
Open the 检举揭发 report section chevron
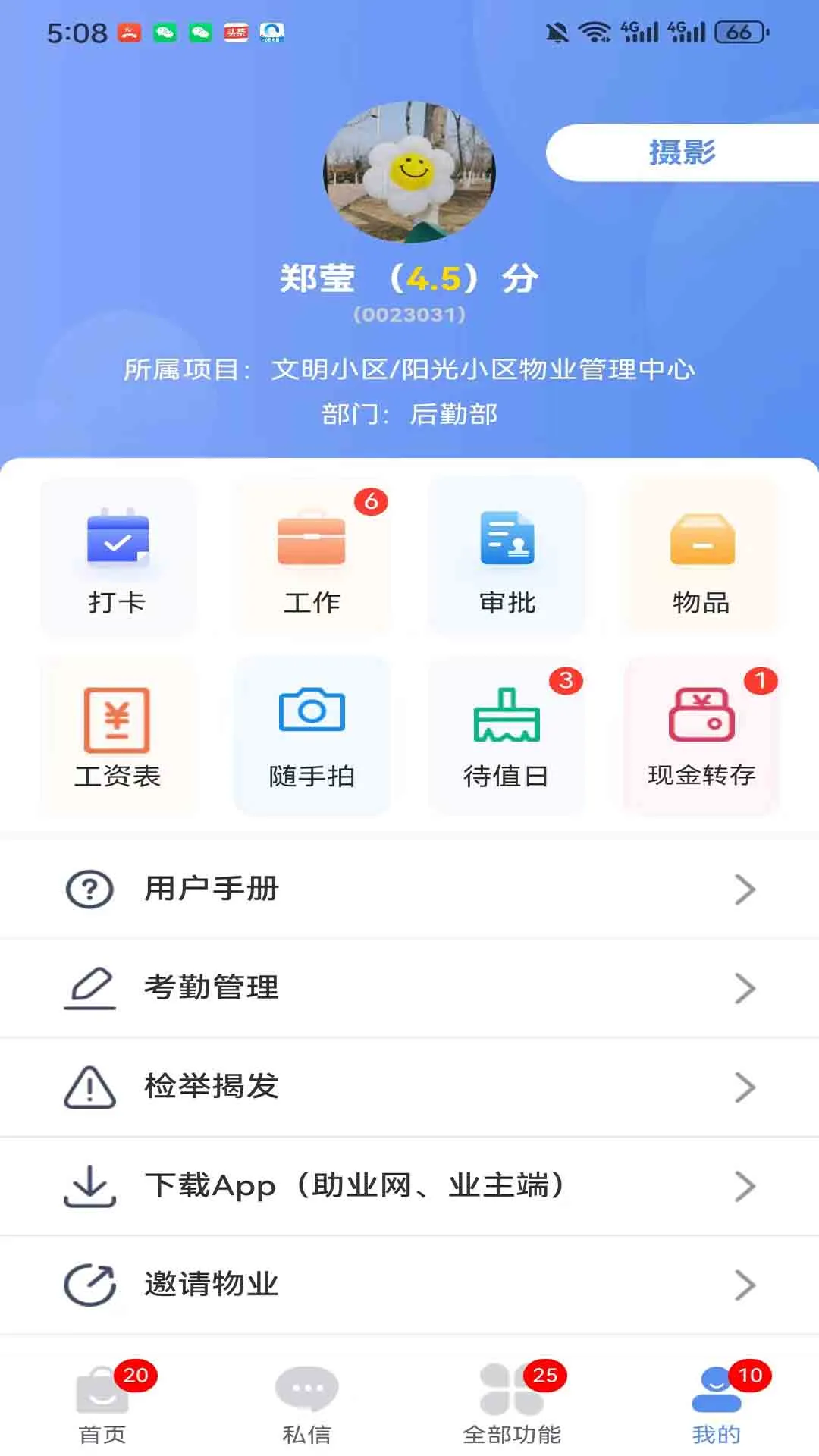tap(745, 1087)
